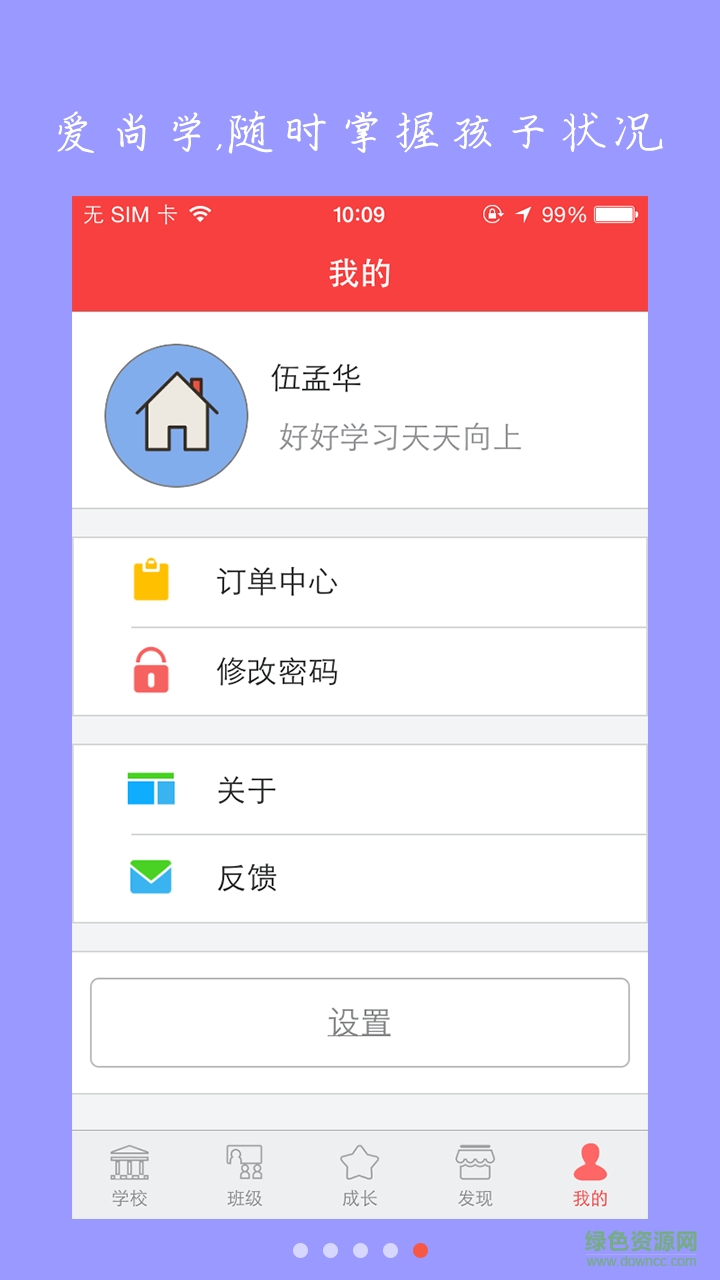Viewport: 720px width, 1280px height.
Task: Open 发现 by tapping the storefront icon
Action: (x=475, y=1160)
